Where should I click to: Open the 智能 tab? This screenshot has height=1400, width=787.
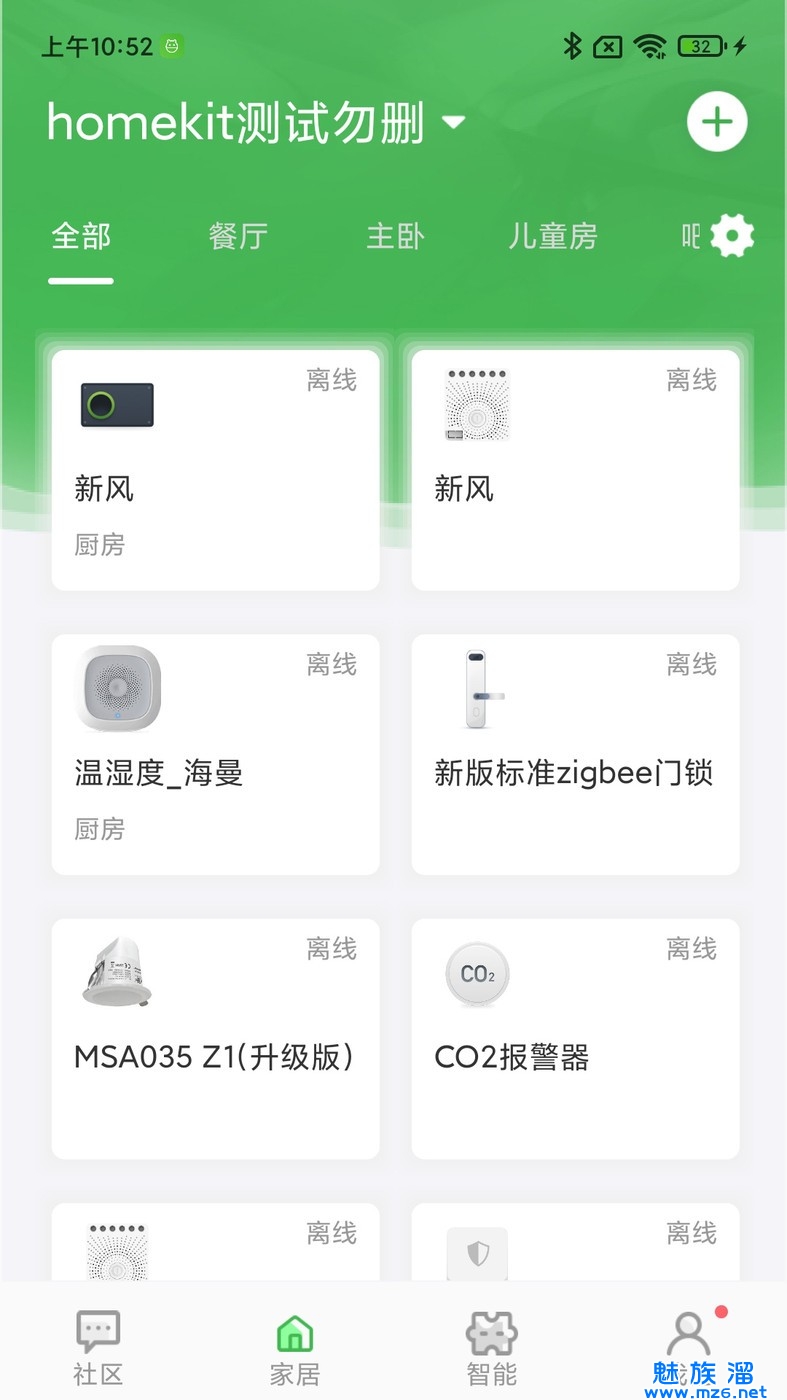(491, 1348)
